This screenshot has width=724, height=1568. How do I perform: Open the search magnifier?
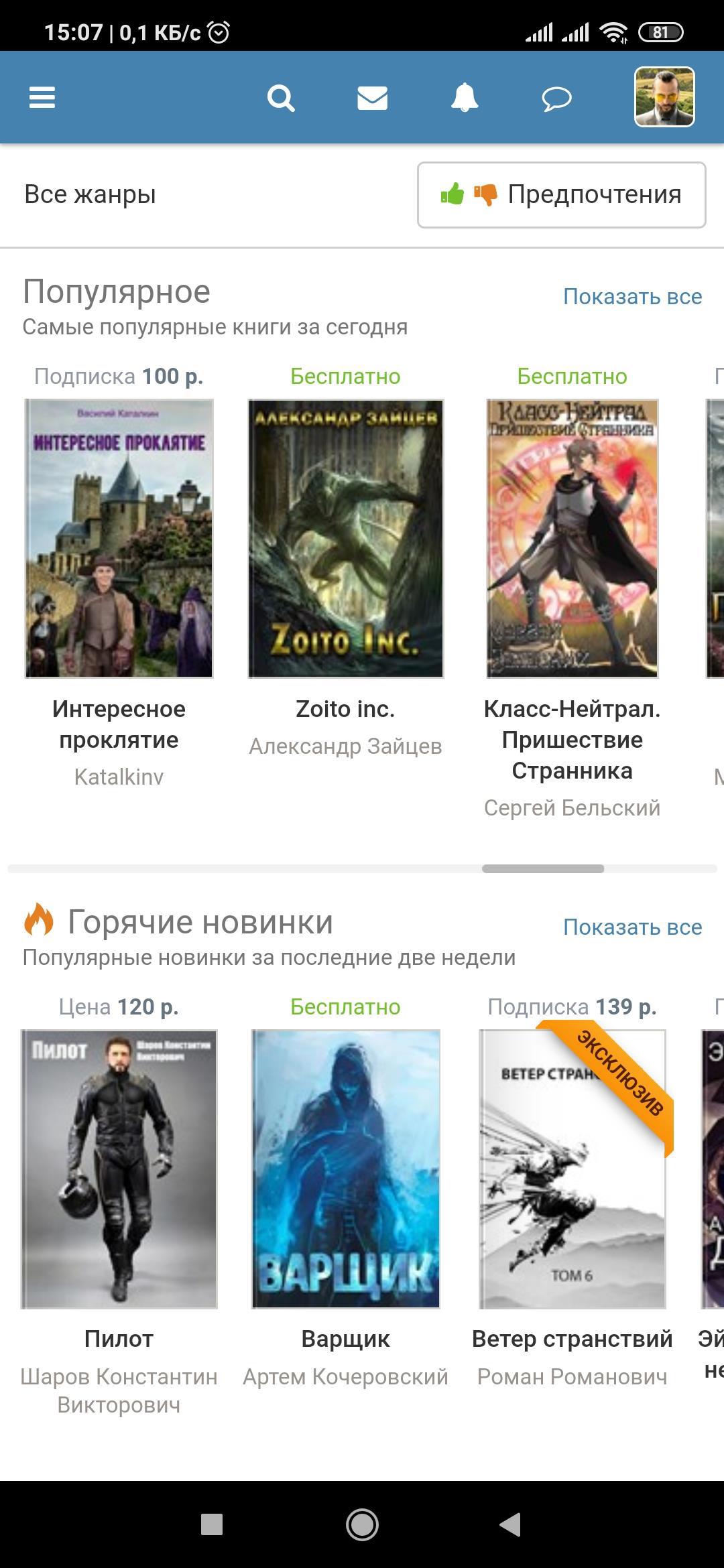[281, 99]
